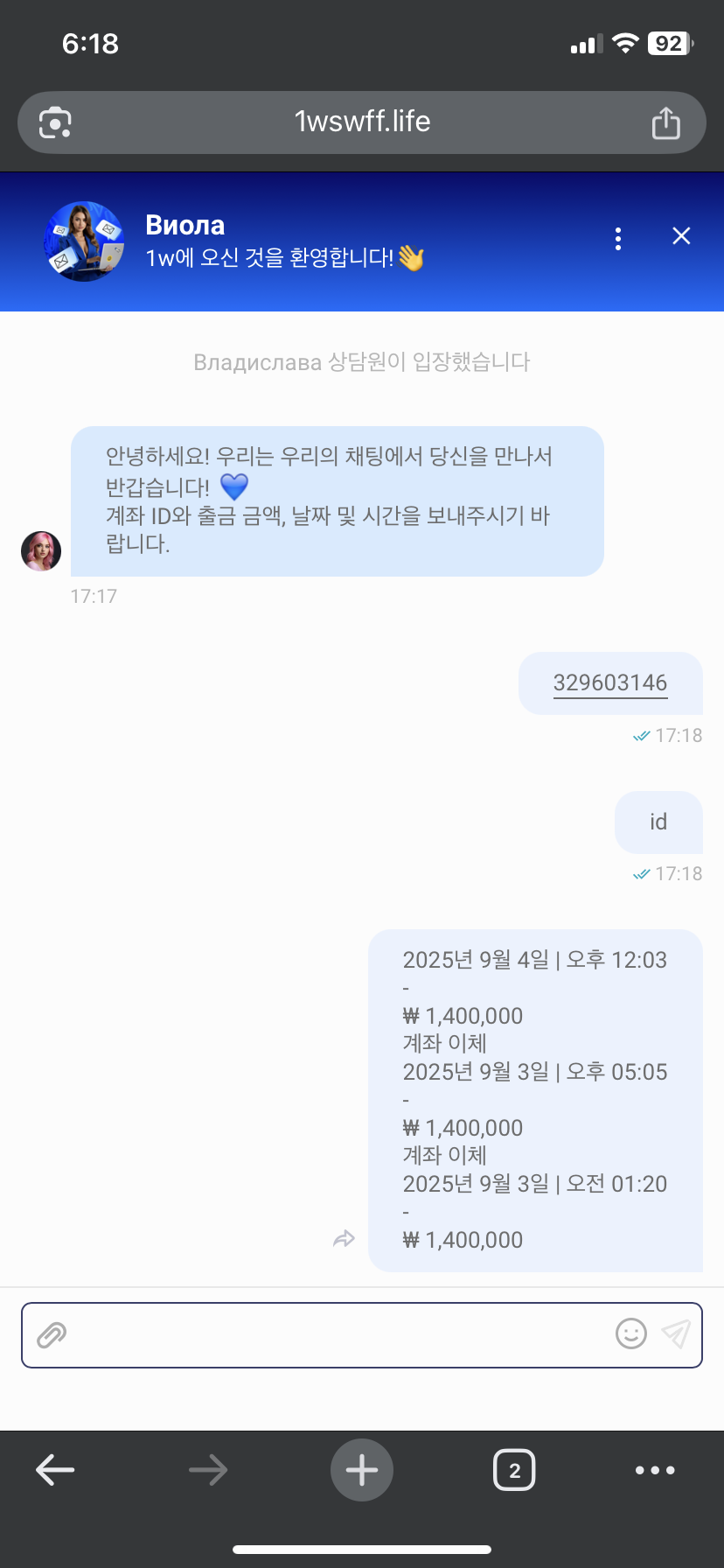Open the browser more options menu

655,1470
